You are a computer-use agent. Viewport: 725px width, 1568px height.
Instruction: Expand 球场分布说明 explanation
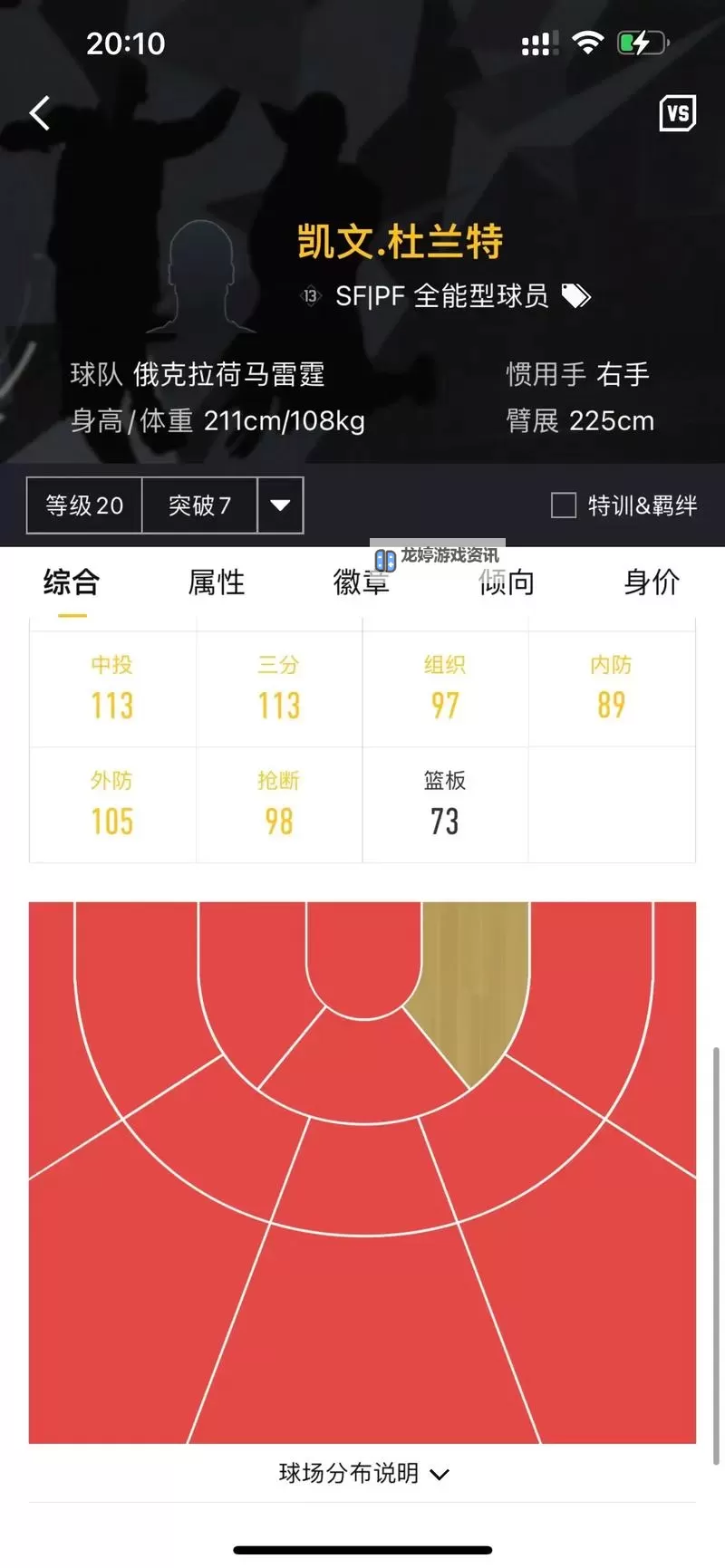pos(362,1474)
